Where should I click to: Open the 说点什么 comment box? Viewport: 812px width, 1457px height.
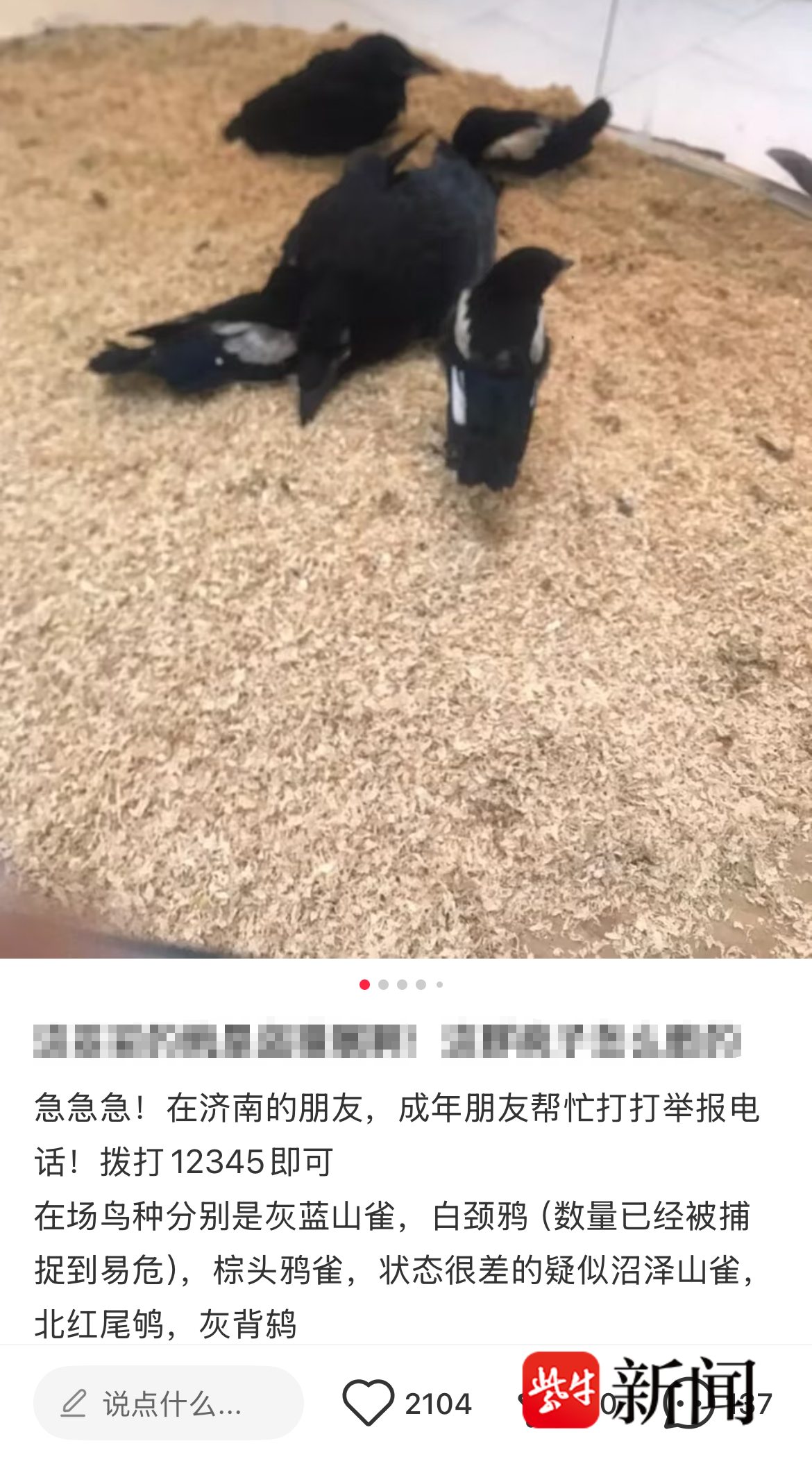coord(168,1404)
